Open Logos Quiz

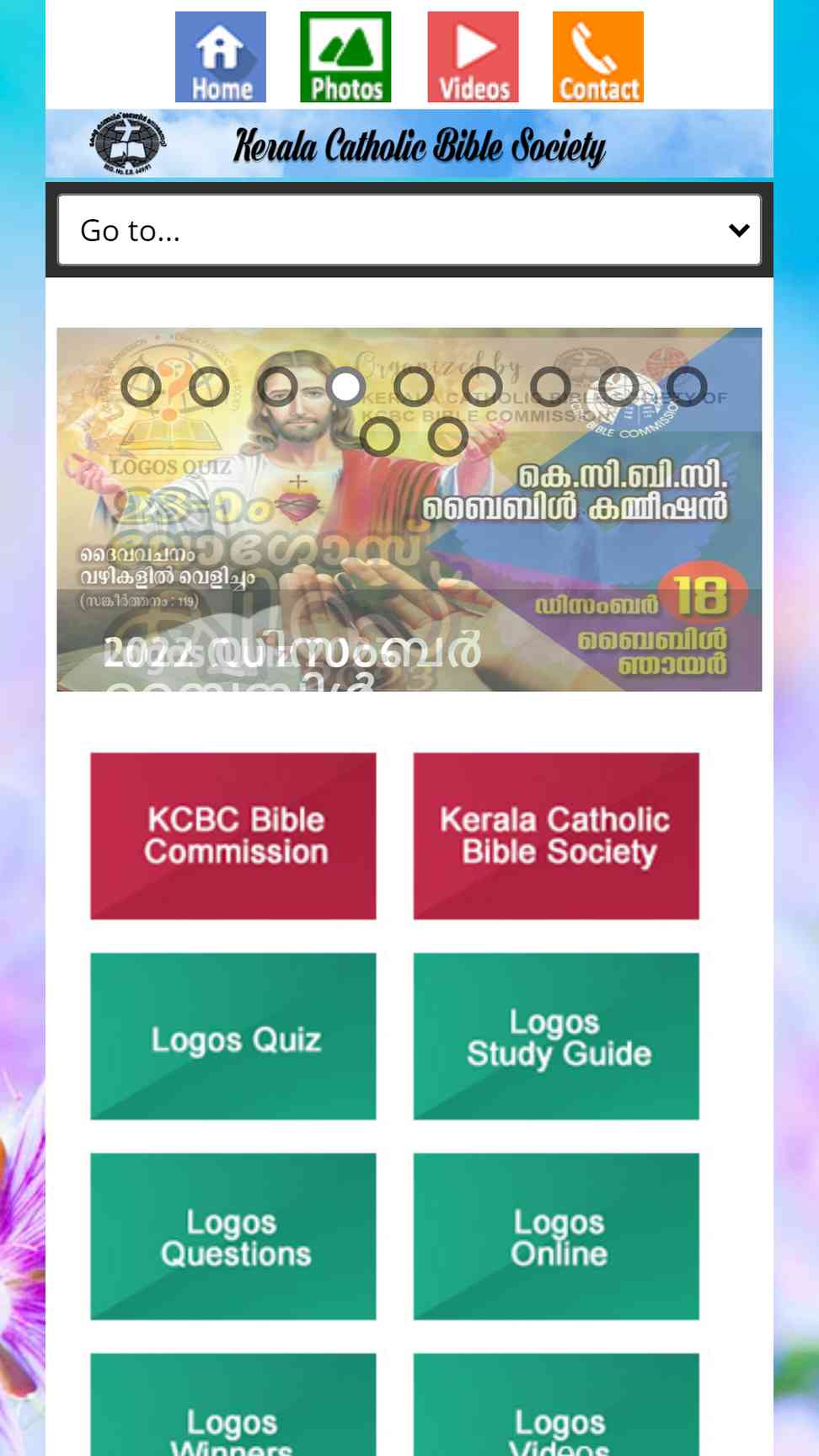(233, 1036)
